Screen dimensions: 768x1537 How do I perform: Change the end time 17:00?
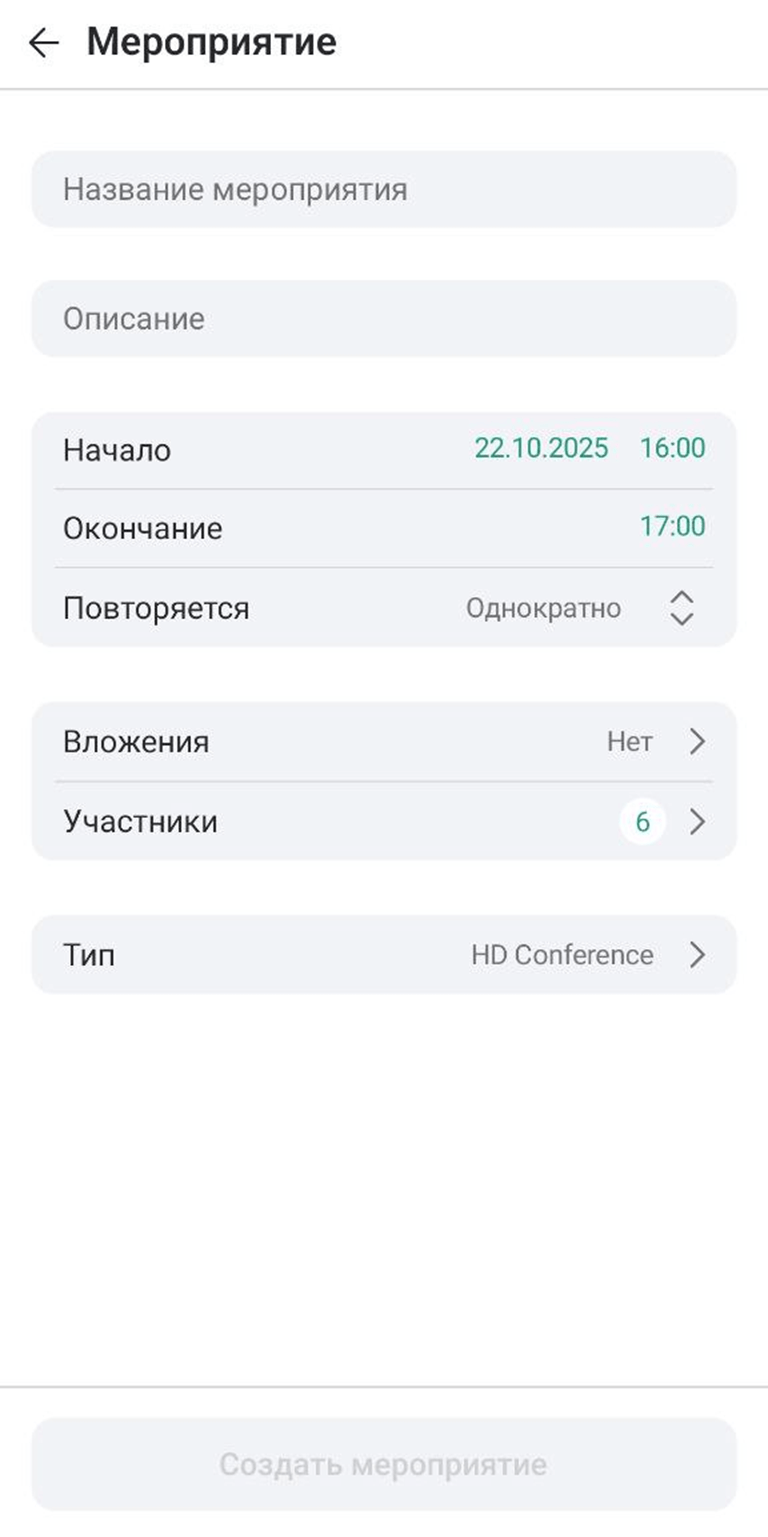pos(674,527)
